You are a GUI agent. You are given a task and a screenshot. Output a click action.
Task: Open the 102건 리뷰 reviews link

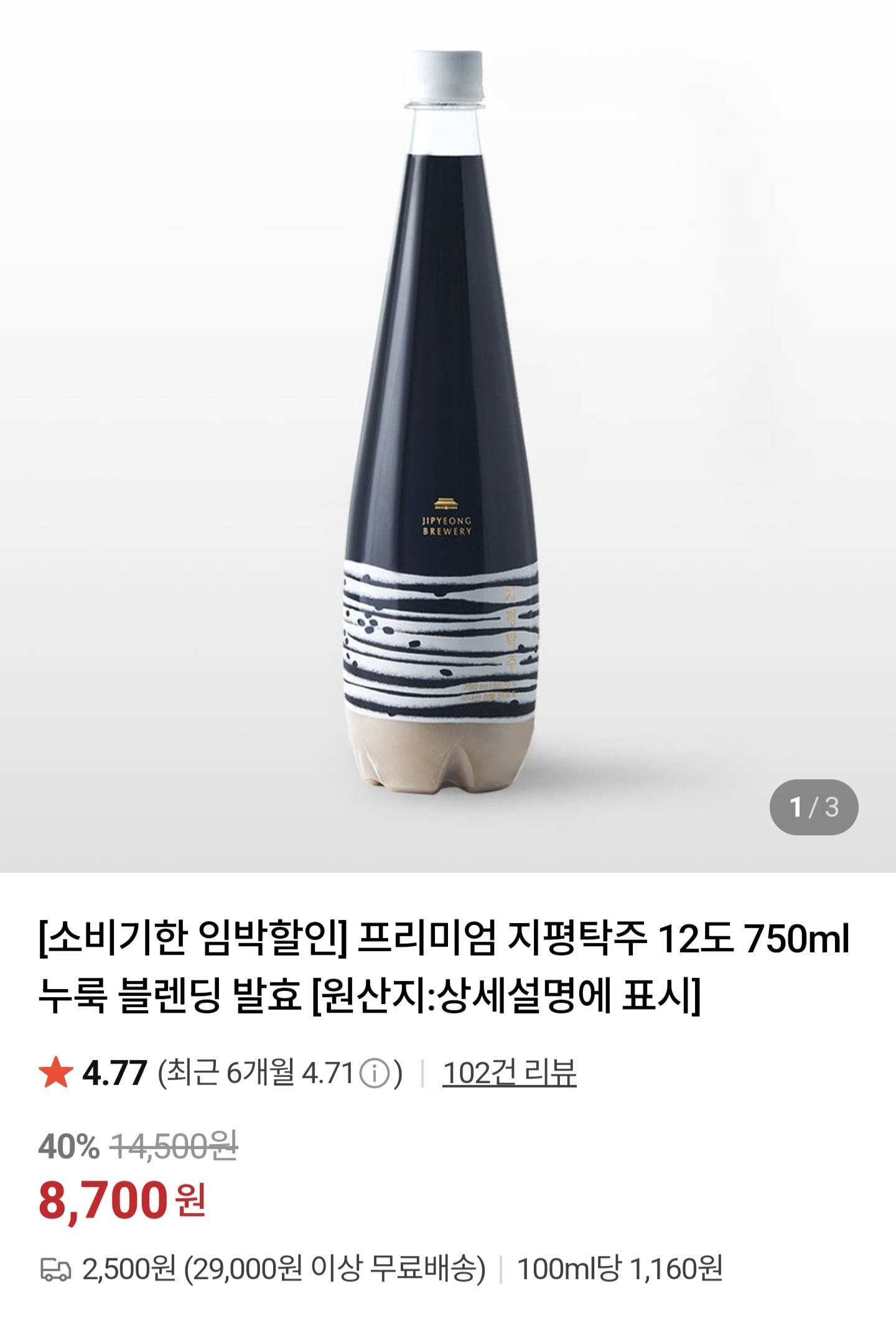click(509, 1072)
